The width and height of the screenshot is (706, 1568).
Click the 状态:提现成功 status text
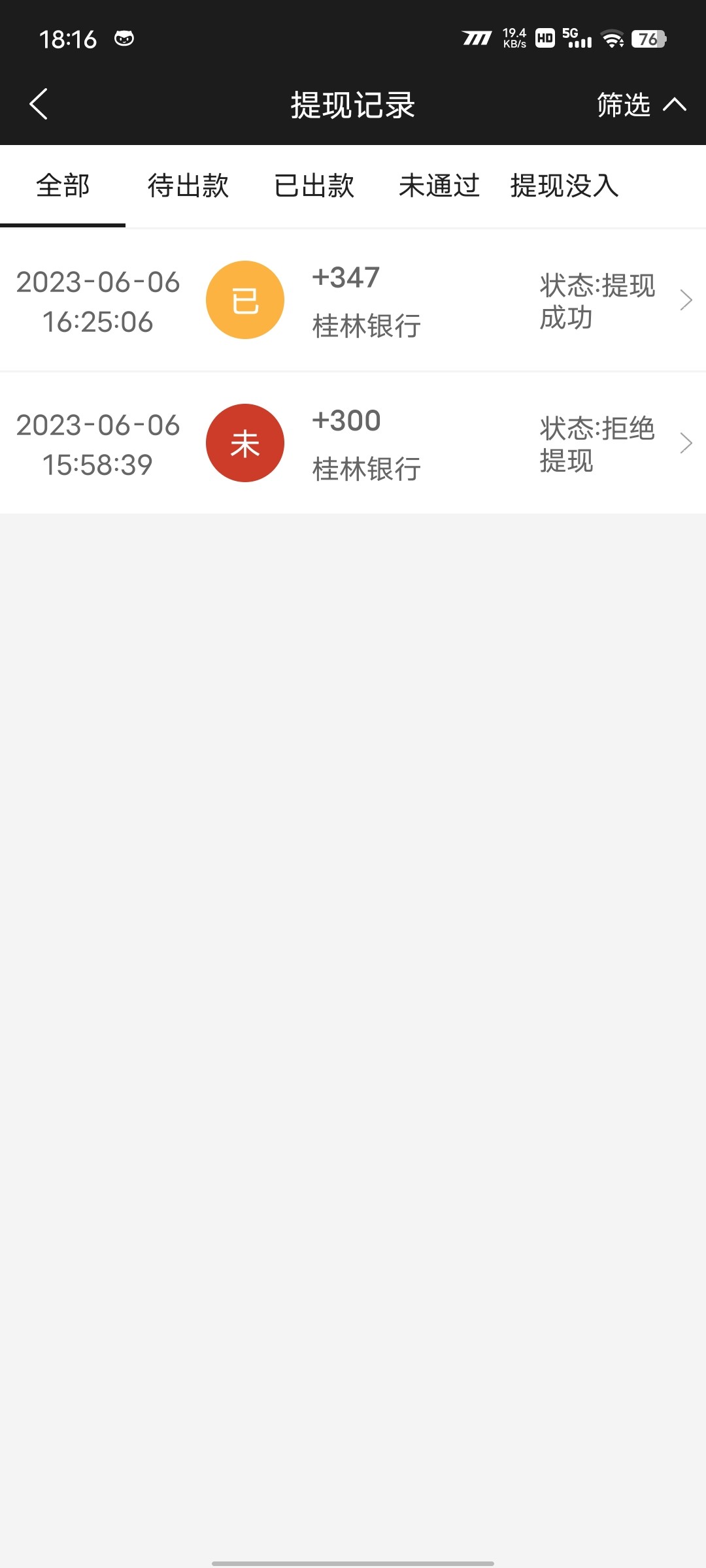point(596,301)
